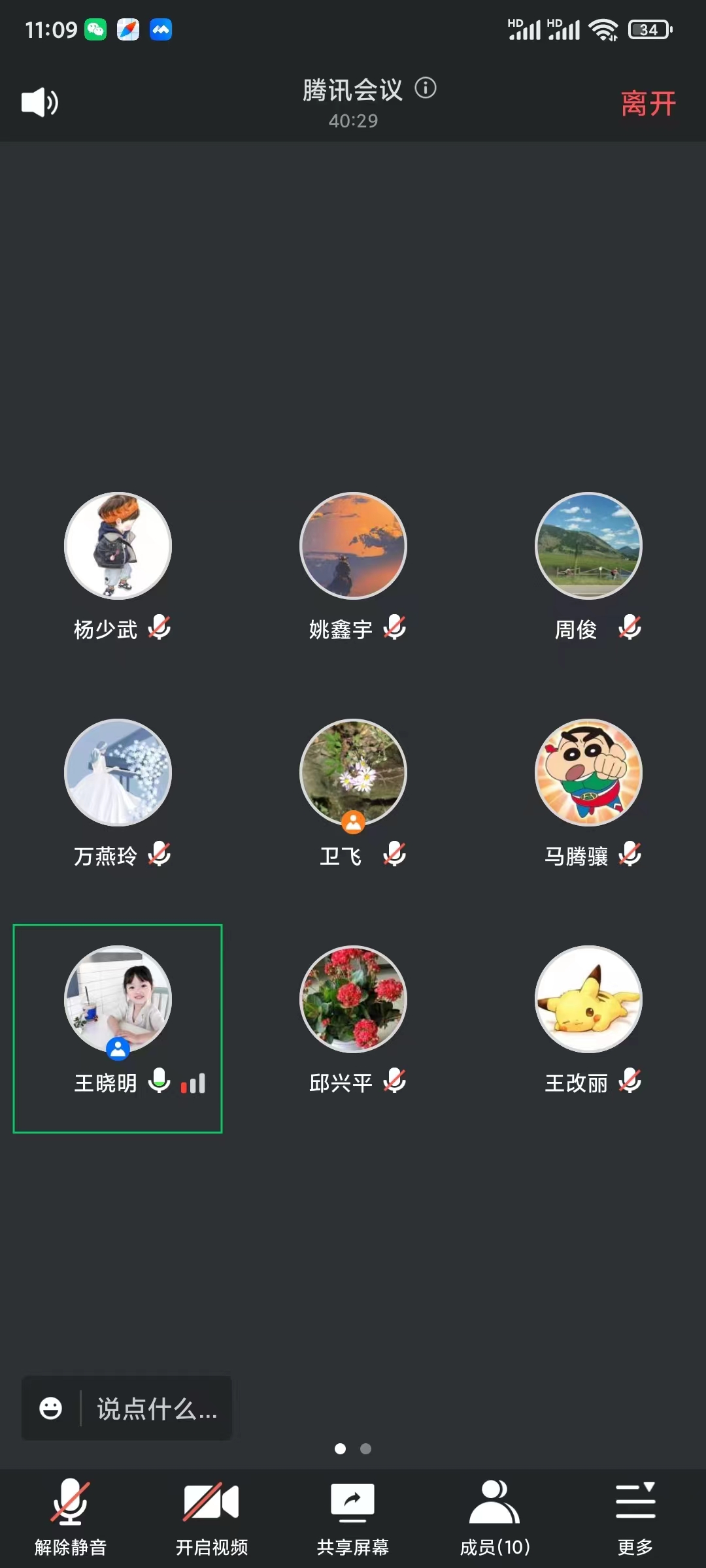The height and width of the screenshot is (1568, 706).
Task: Turn on camera with 开启视频
Action: point(211,1516)
